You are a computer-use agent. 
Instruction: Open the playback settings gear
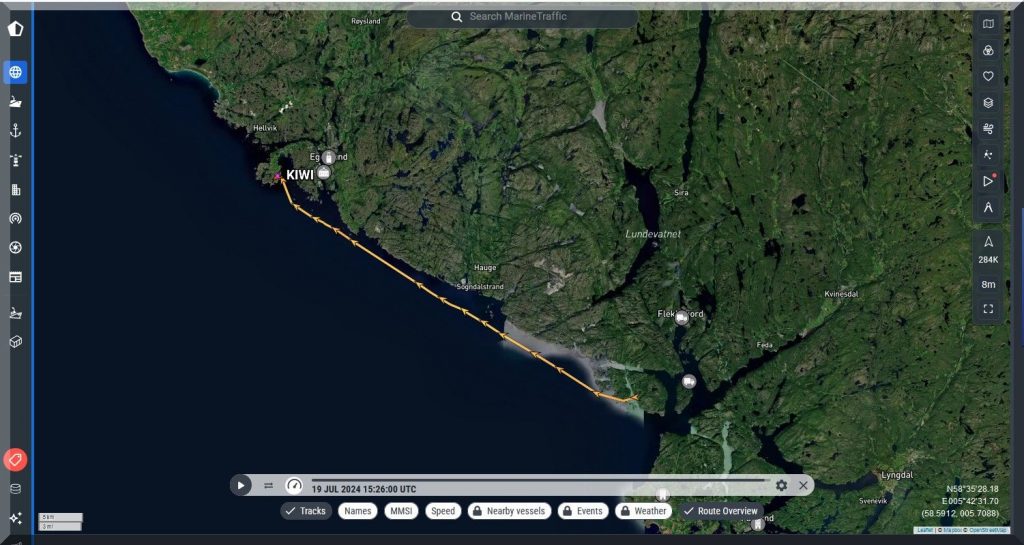[781, 485]
